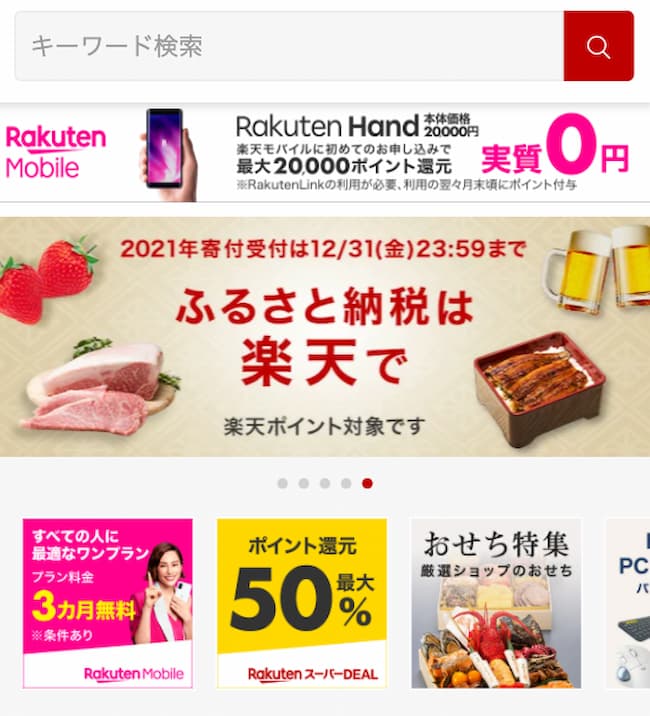Tap the red search magnifier button
Viewport: 650px width, 716px height.
click(598, 46)
